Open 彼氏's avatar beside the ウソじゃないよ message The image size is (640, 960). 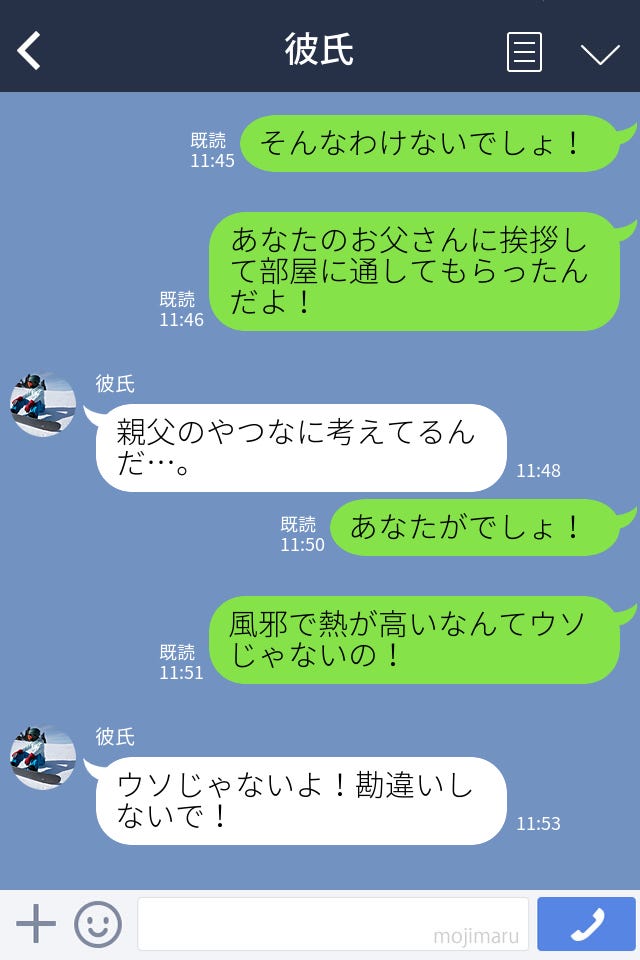[43, 758]
